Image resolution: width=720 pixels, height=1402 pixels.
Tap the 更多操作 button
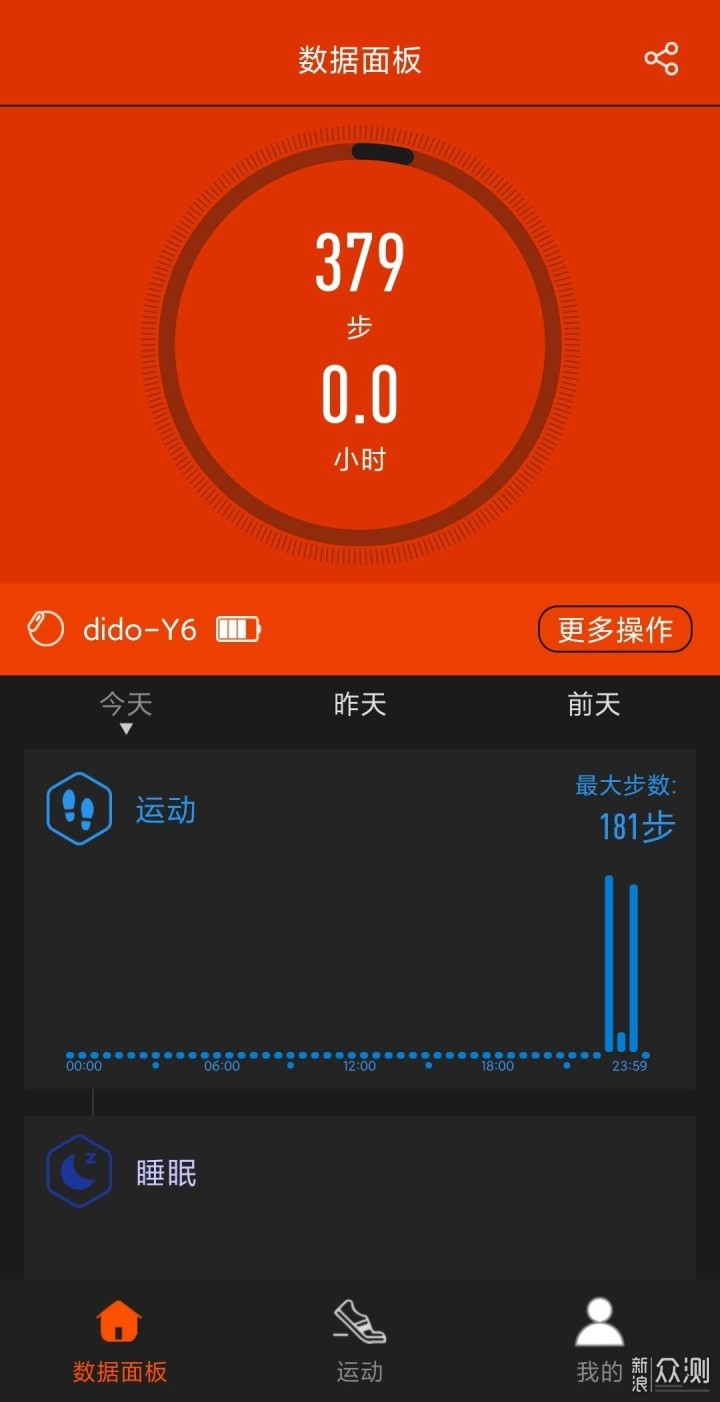[615, 629]
